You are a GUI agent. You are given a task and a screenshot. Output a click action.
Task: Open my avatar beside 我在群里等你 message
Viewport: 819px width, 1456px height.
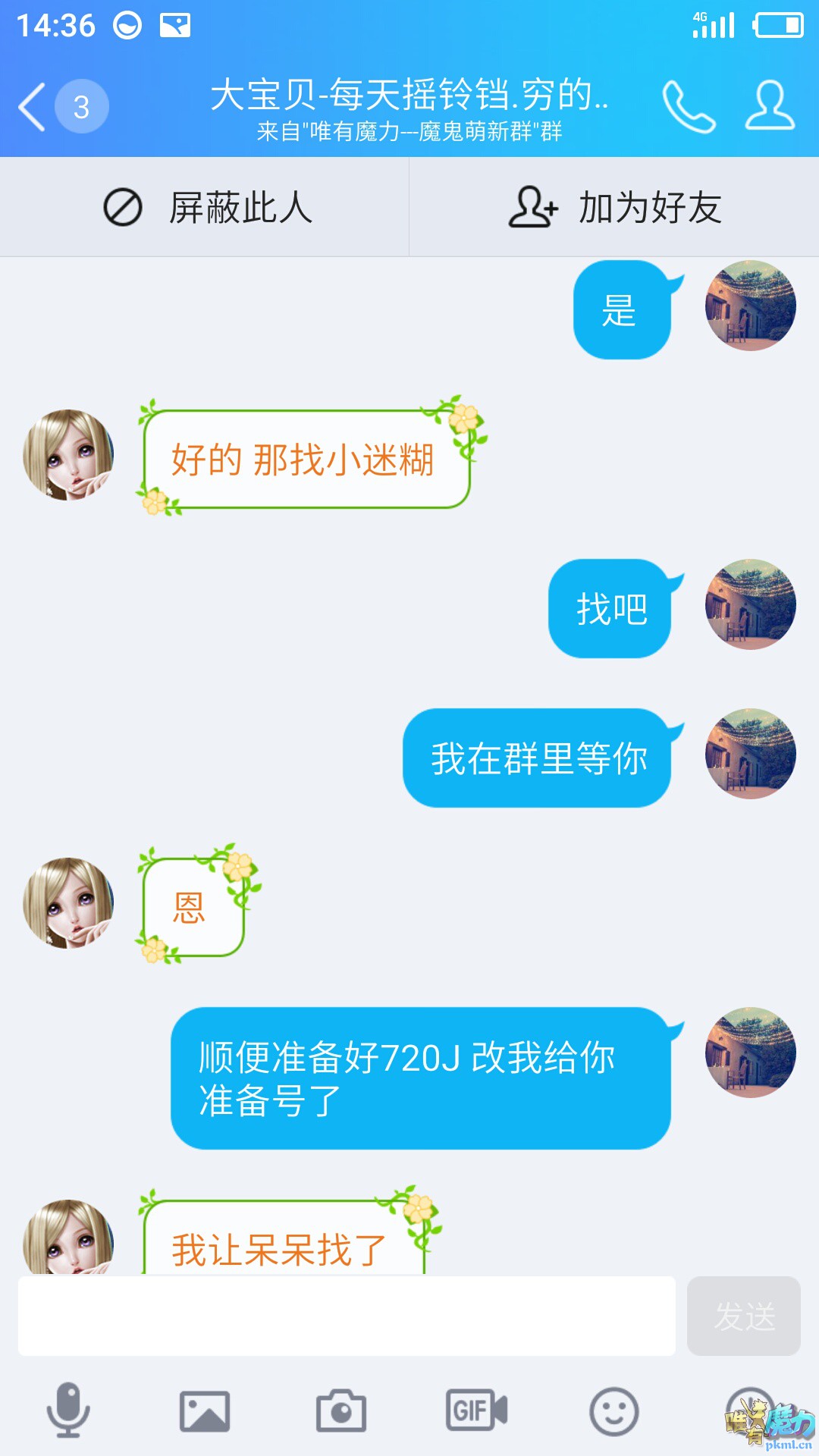750,754
